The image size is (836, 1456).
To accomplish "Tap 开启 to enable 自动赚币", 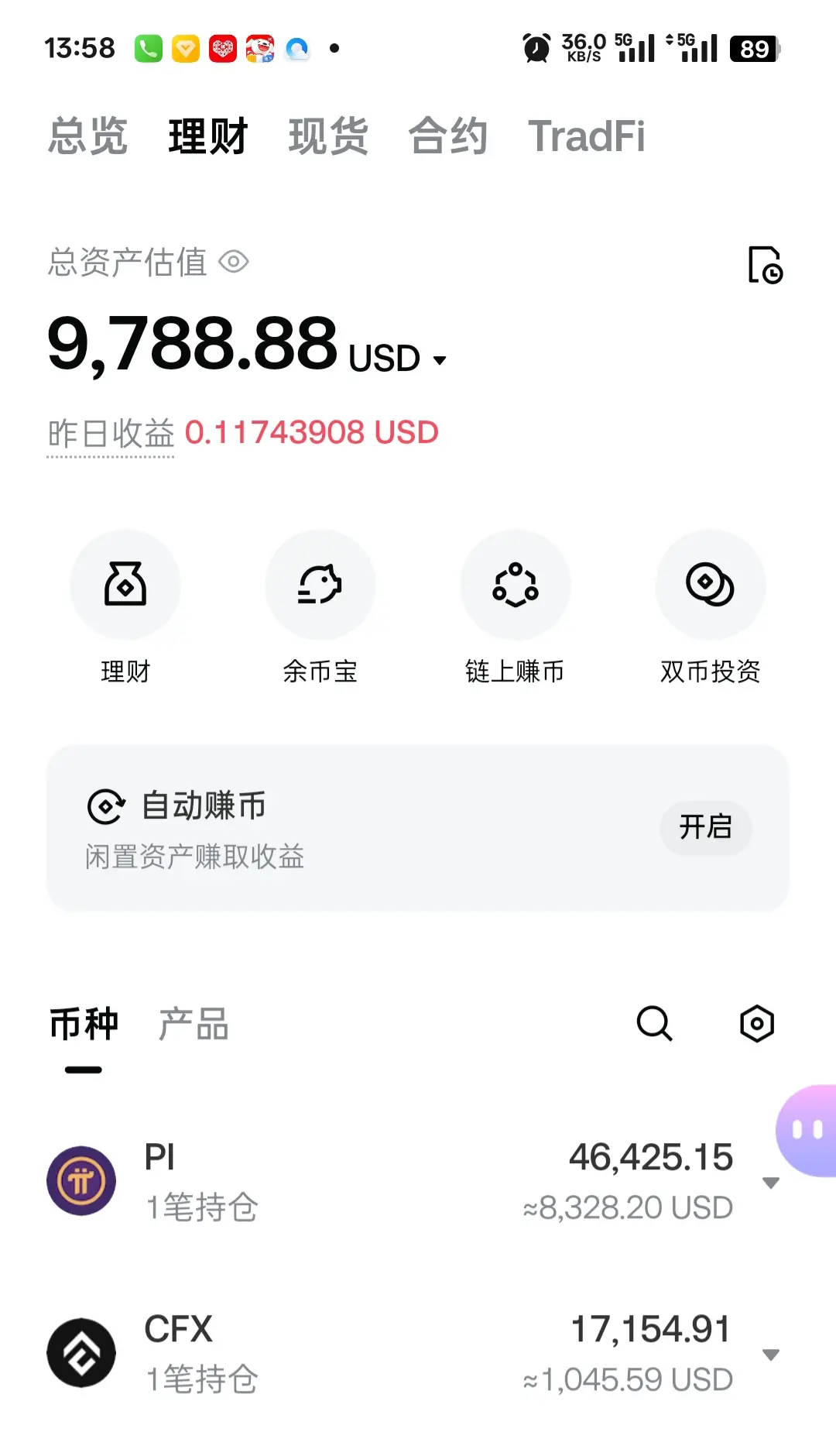I will click(705, 827).
